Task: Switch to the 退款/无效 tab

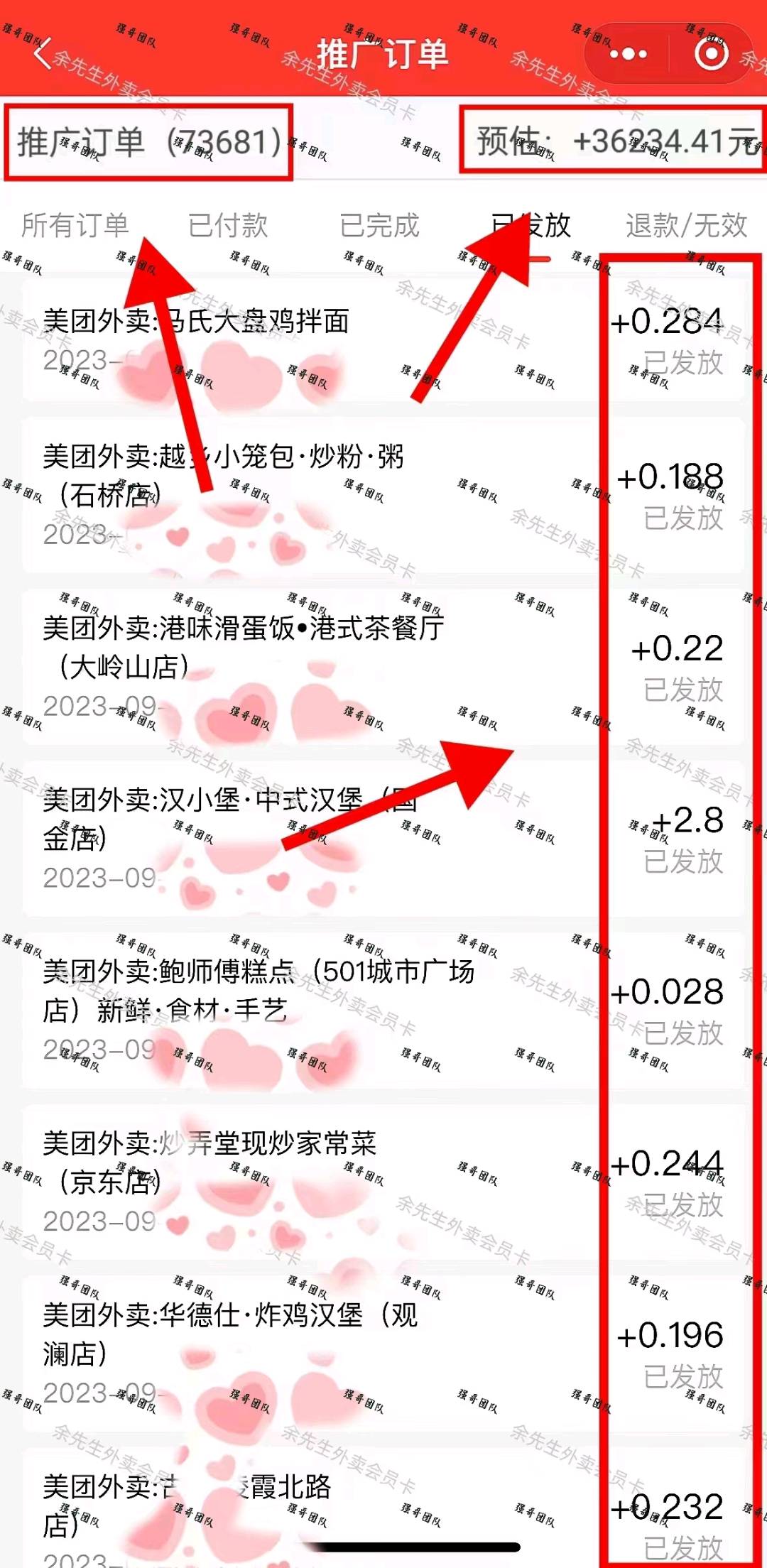Action: click(686, 226)
